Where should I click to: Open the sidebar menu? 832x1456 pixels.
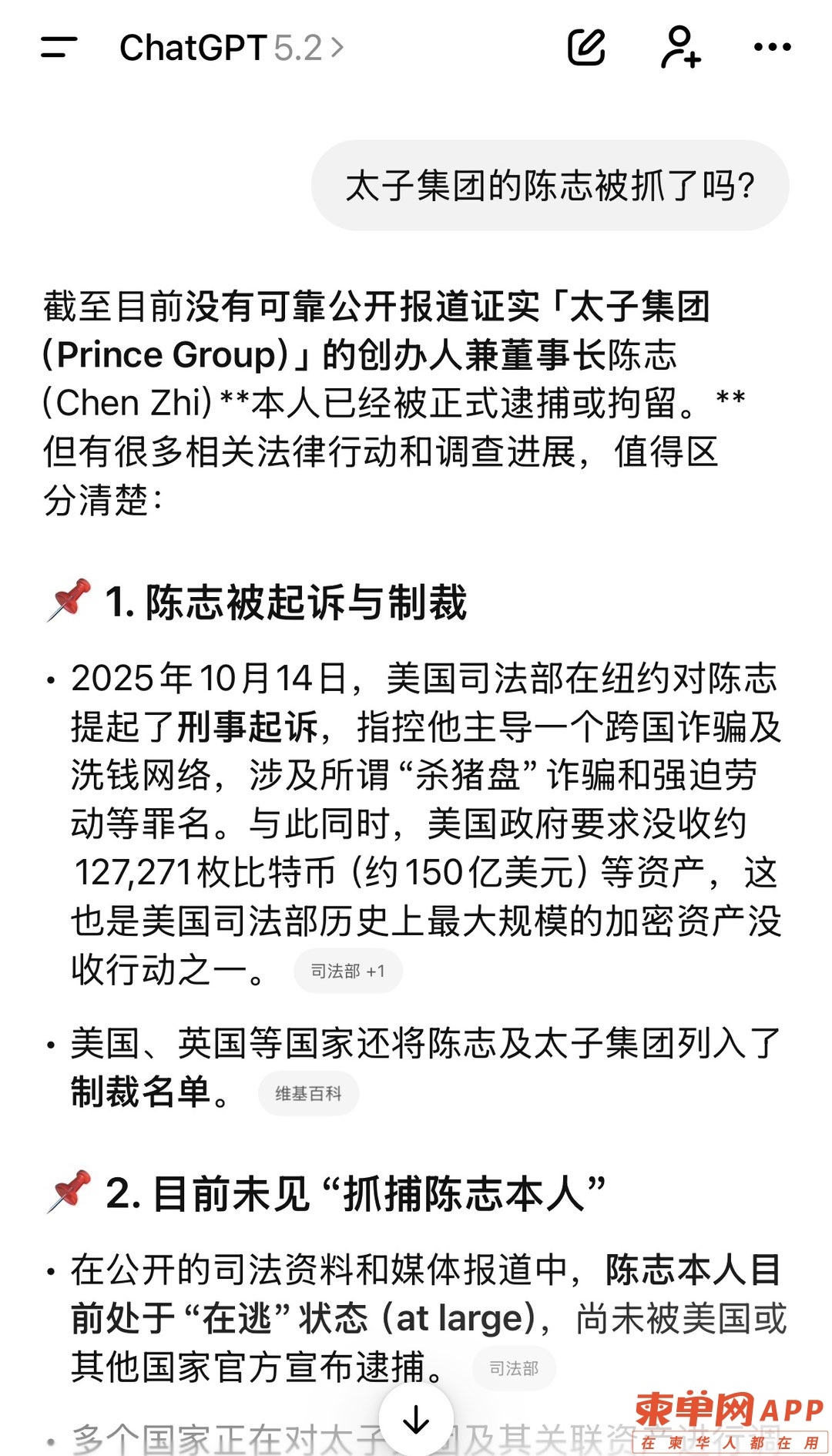59,48
